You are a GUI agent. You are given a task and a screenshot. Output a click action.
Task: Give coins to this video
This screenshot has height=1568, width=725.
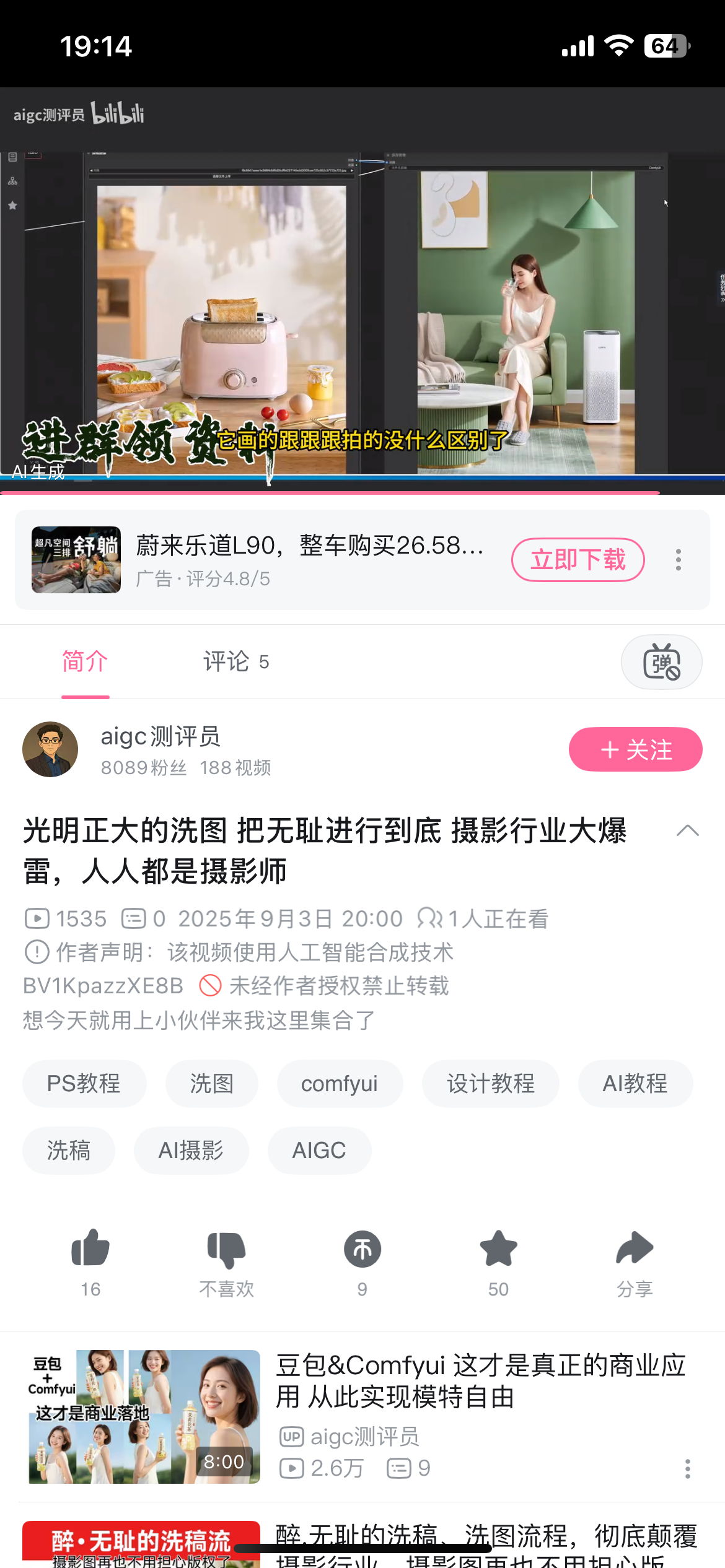pyautogui.click(x=362, y=1250)
